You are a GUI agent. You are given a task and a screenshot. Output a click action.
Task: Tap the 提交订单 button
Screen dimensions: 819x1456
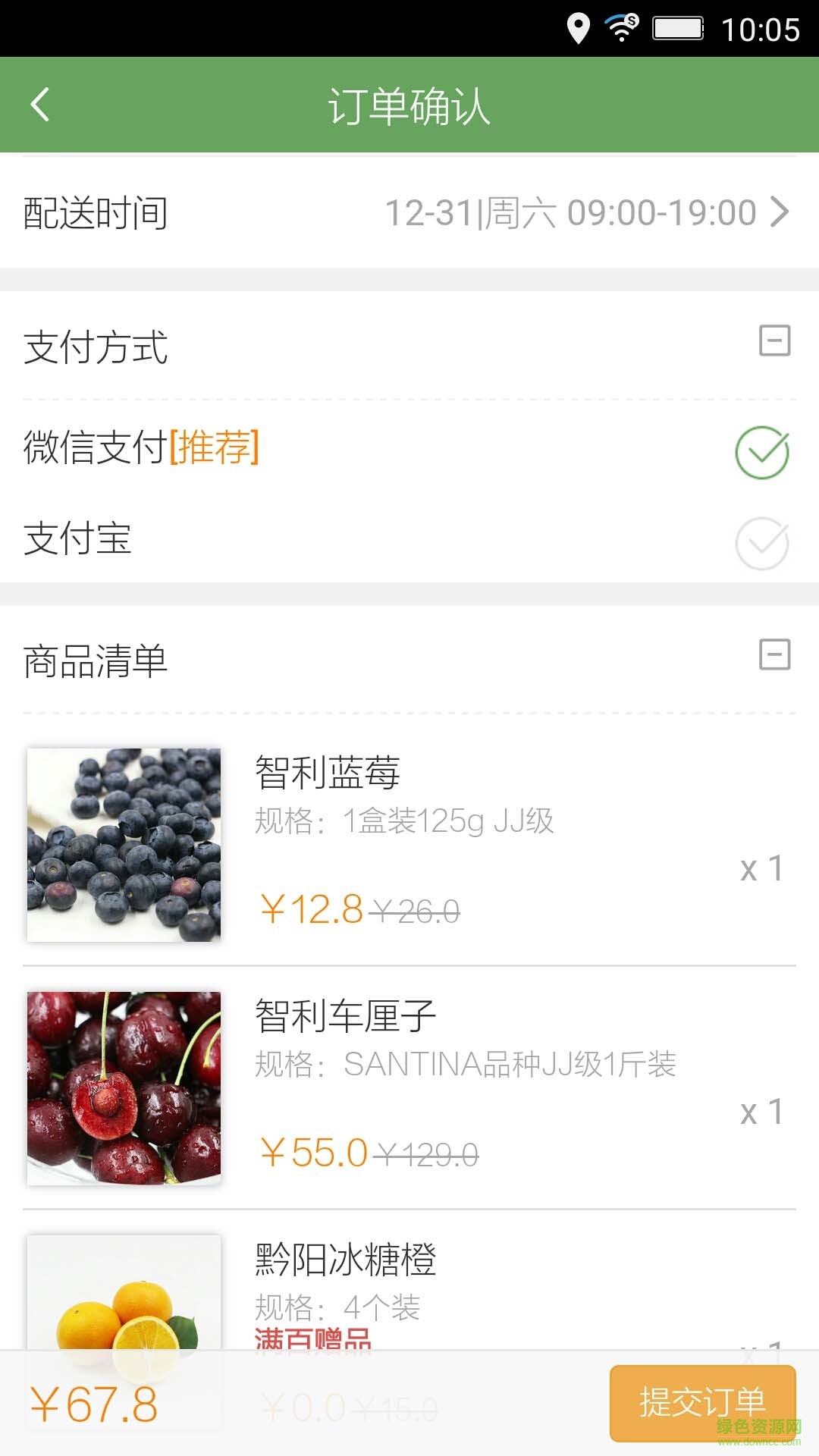click(x=702, y=1402)
